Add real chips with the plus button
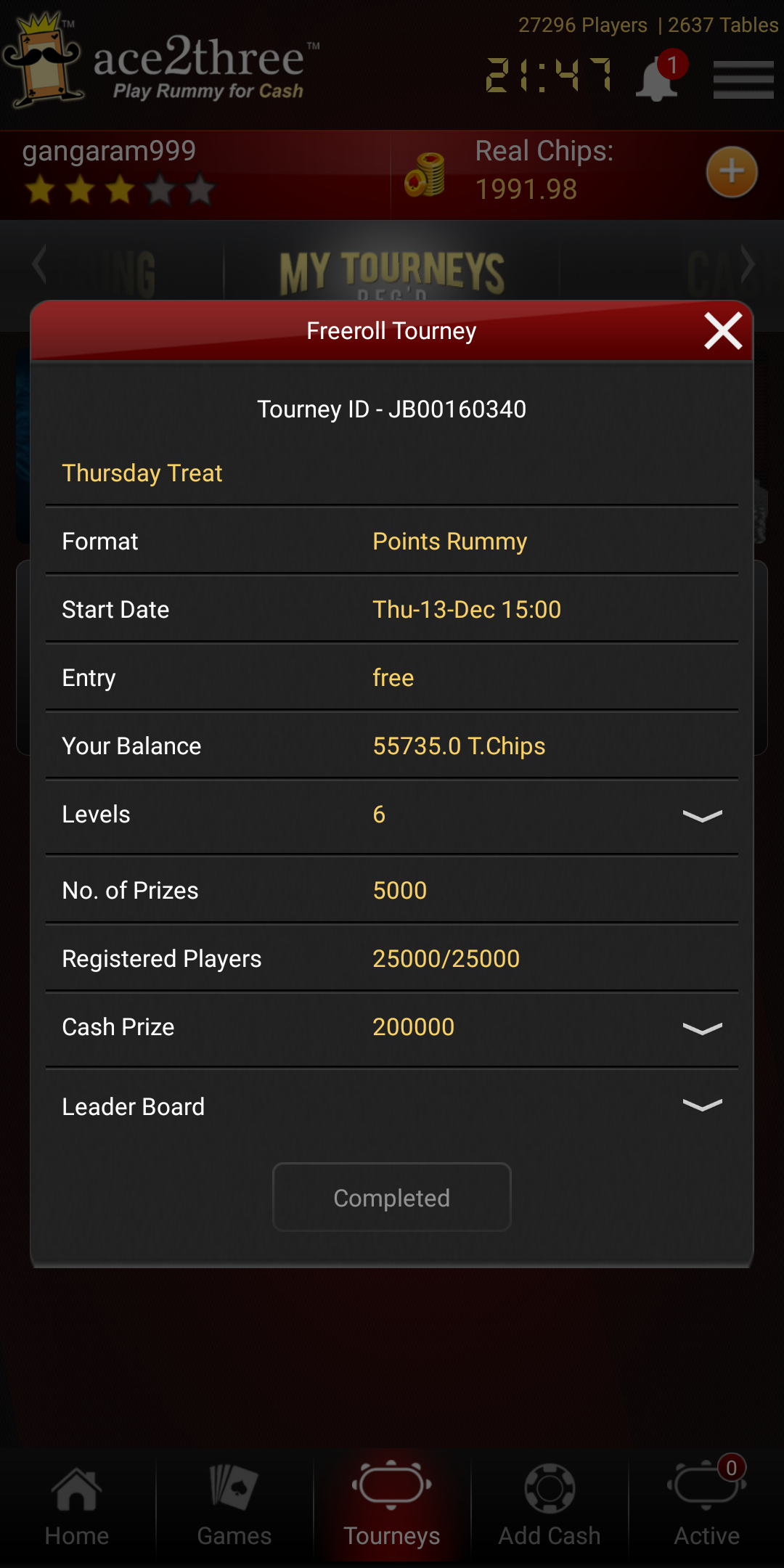The width and height of the screenshot is (784, 1568). click(x=732, y=172)
